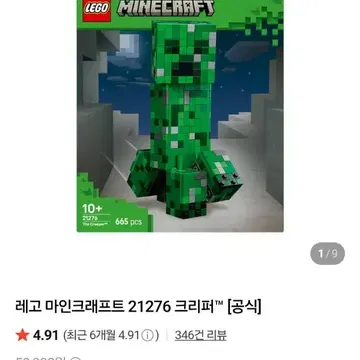Tap the 1/9 image page indicator
The image size is (360, 360).
(327, 254)
